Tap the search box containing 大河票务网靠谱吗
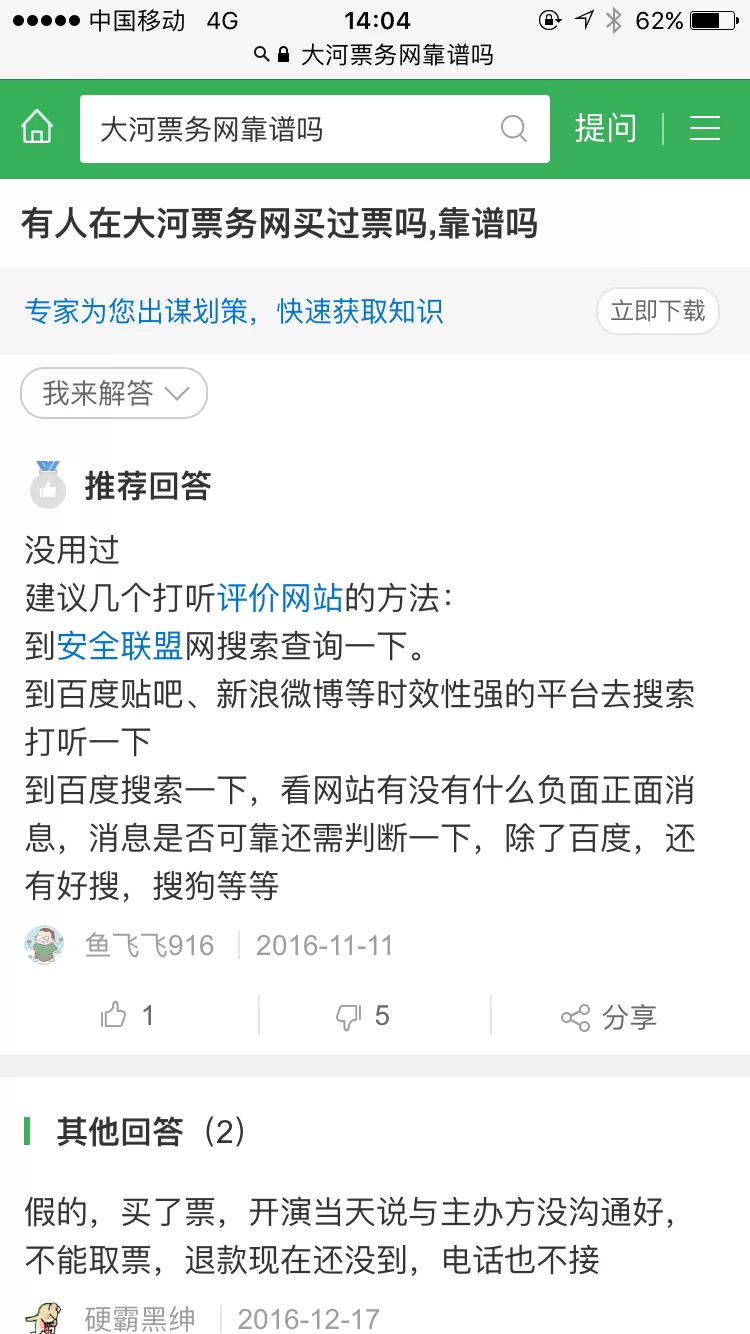The height and width of the screenshot is (1334, 750). (x=290, y=129)
